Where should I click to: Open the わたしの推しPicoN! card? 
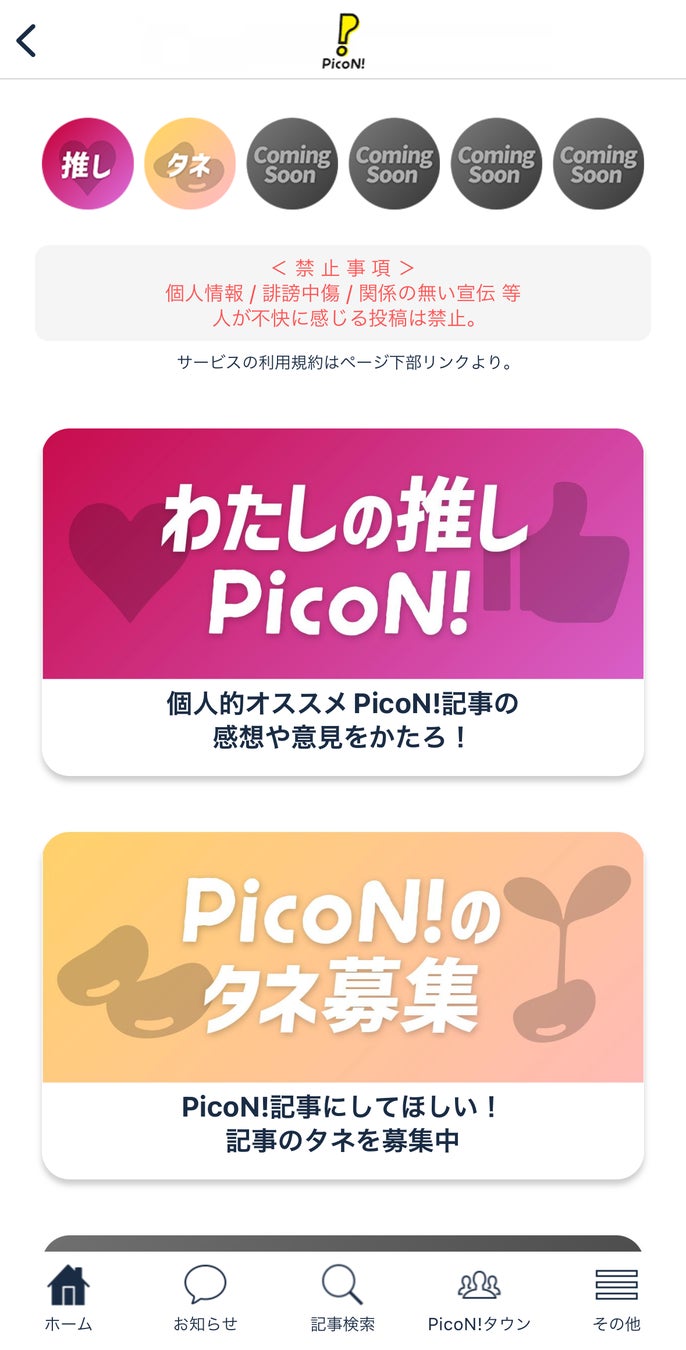(343, 601)
